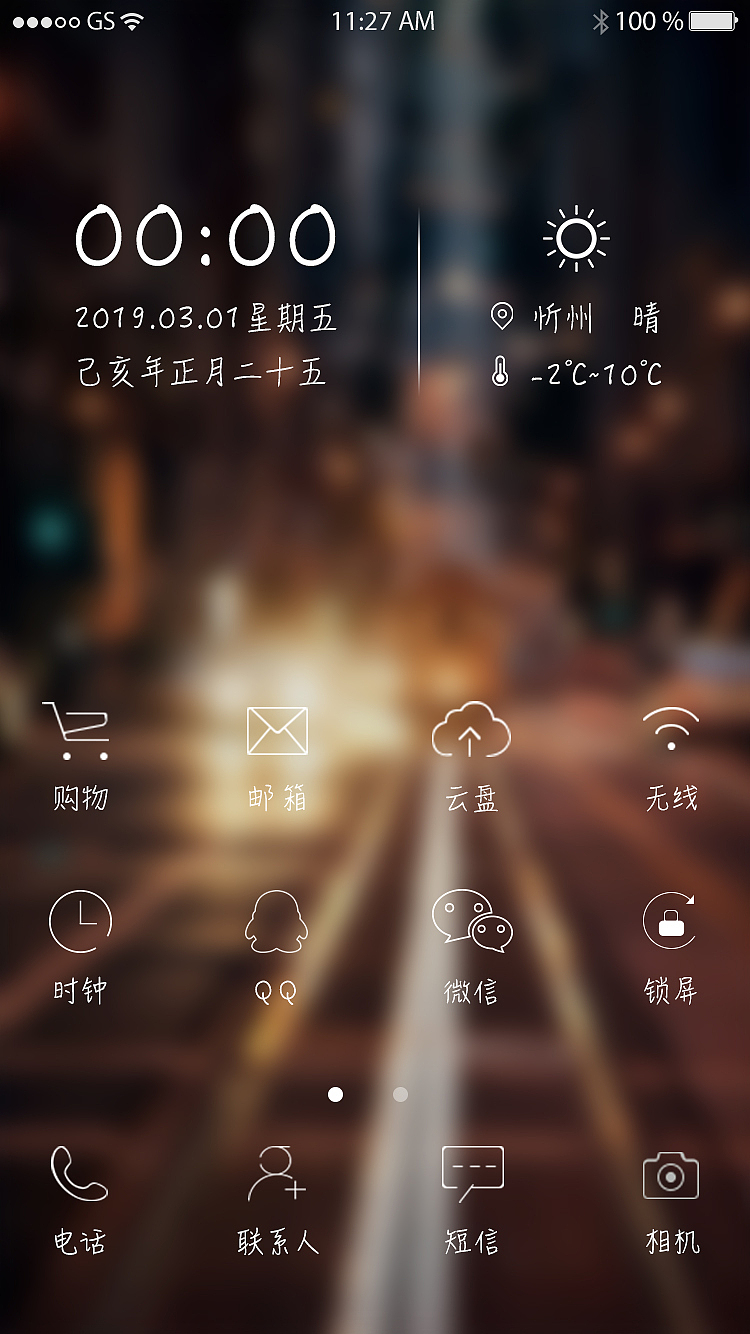Image resolution: width=750 pixels, height=1334 pixels.
Task: Switch to the second home screen page
Action: (399, 1095)
